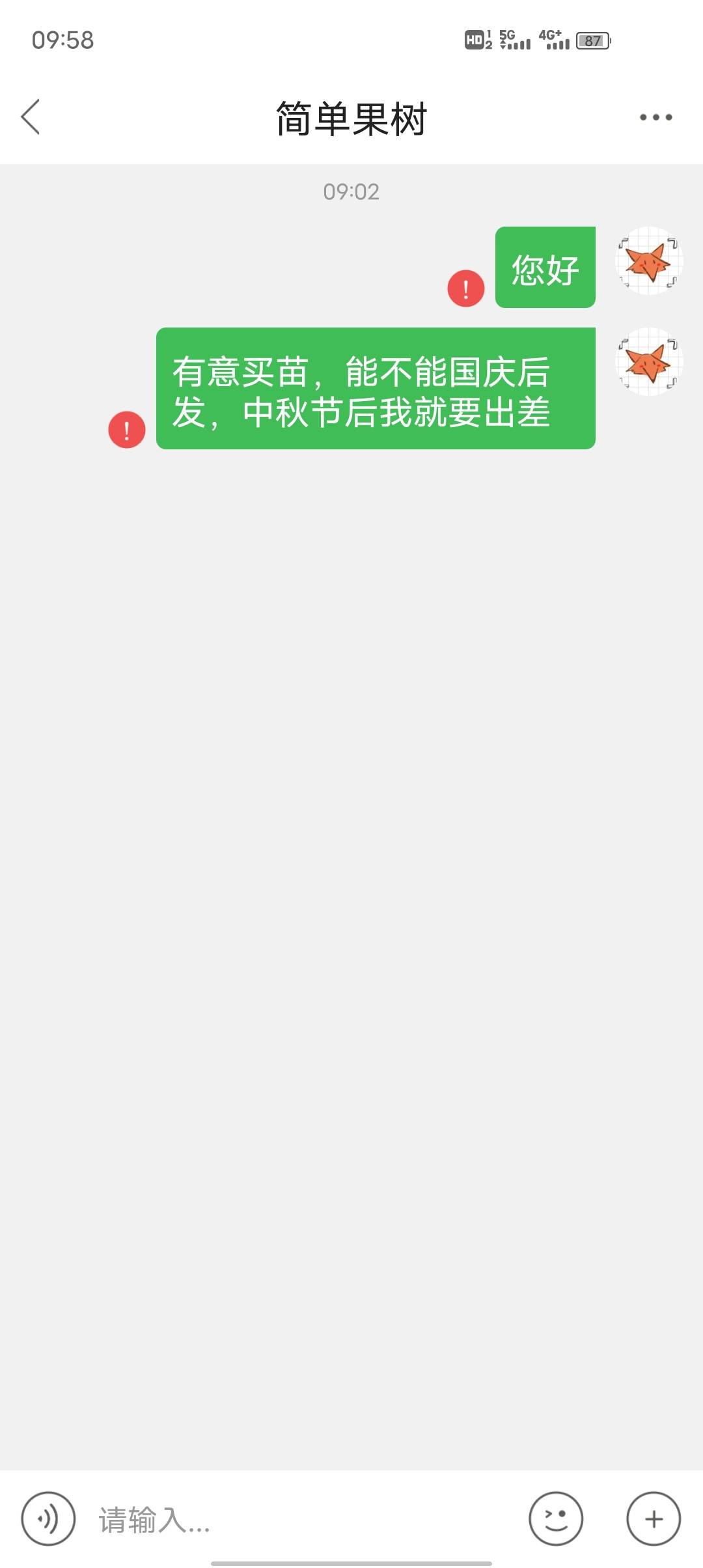The height and width of the screenshot is (1568, 703).
Task: Switch to voice input
Action: pos(48,1519)
